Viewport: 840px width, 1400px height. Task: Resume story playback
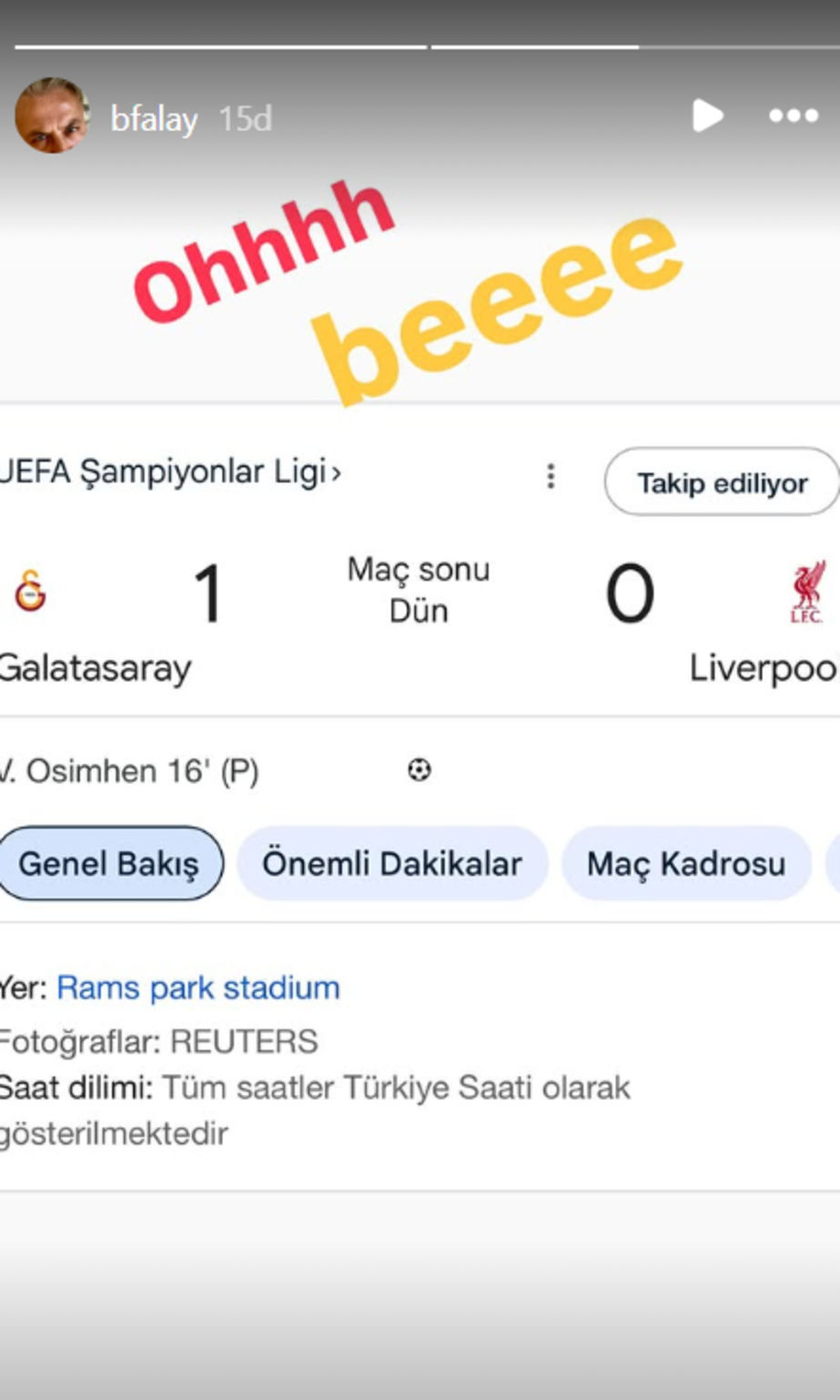[x=707, y=117]
